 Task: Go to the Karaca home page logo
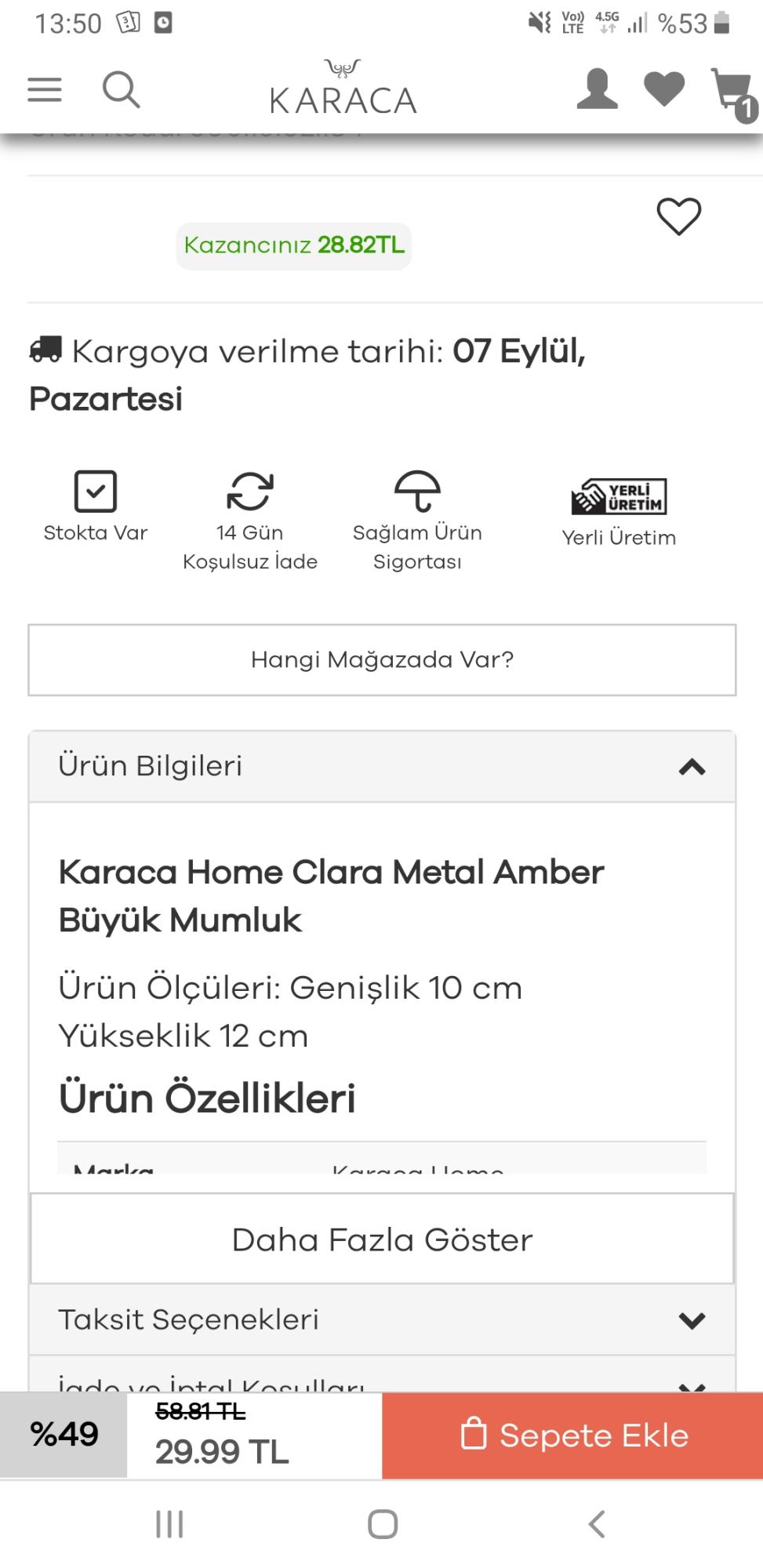[x=343, y=88]
